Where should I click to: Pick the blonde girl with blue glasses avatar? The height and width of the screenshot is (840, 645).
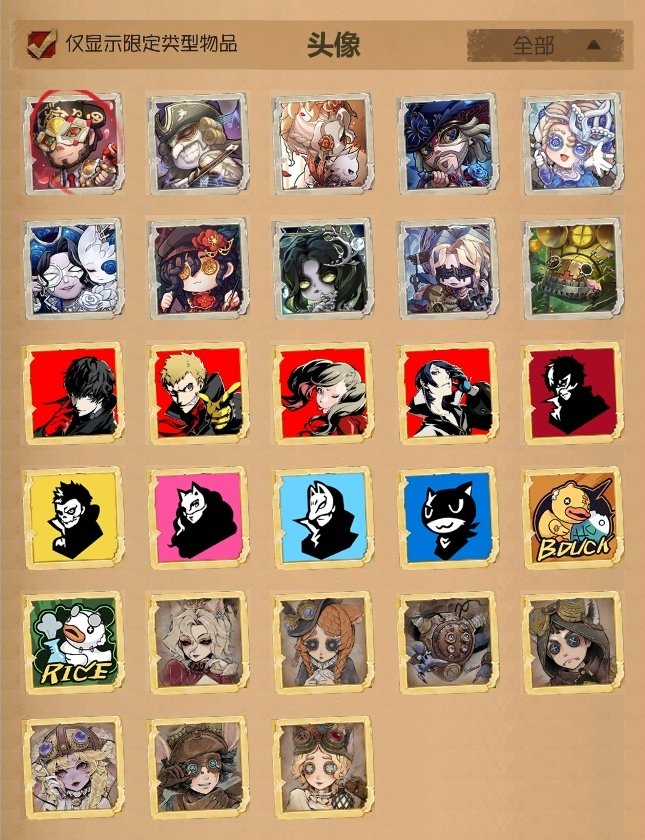571,143
